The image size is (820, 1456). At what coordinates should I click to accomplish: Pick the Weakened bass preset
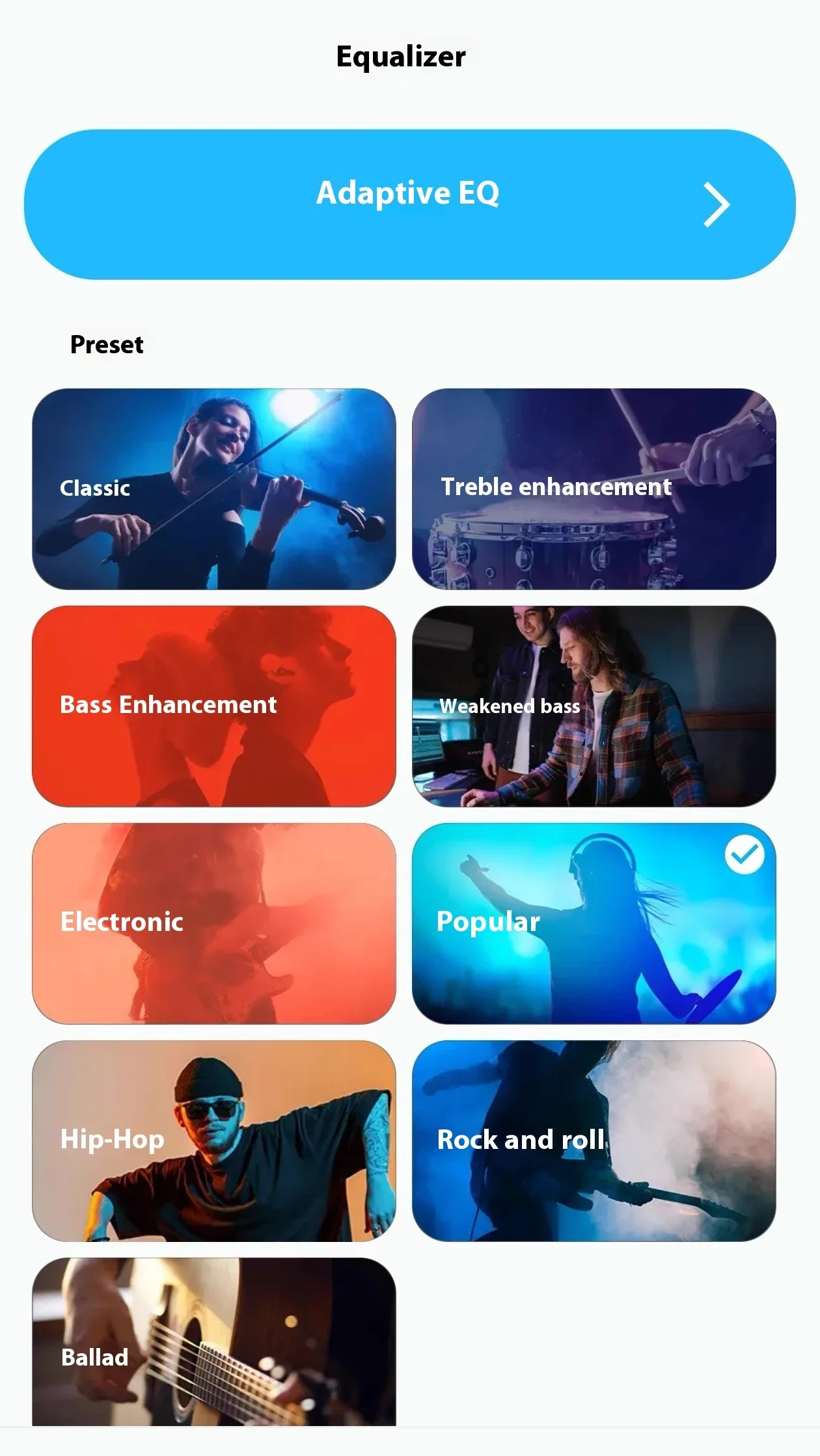pyautogui.click(x=594, y=706)
